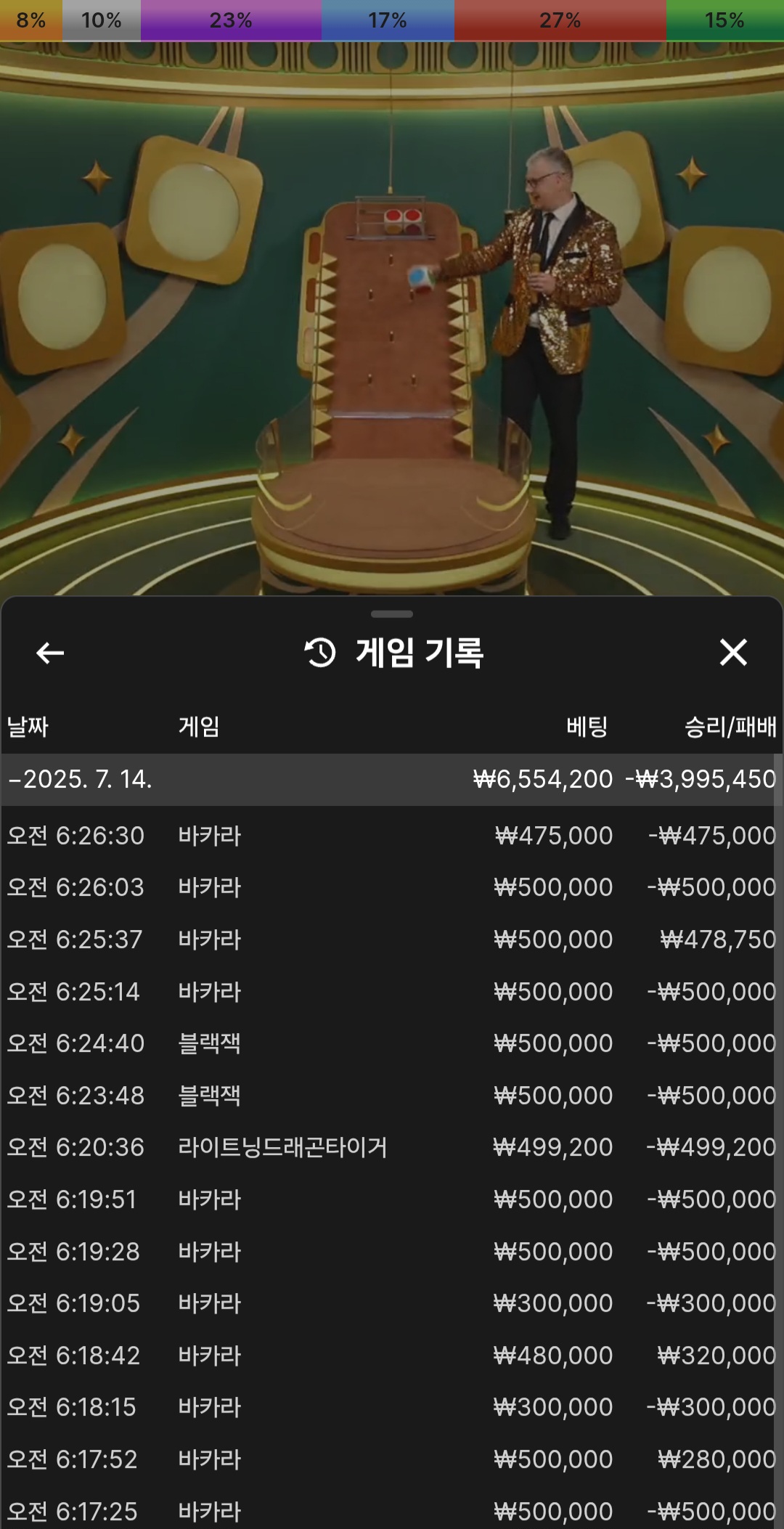Open the 6:25:37 baccarat round details

(x=391, y=939)
